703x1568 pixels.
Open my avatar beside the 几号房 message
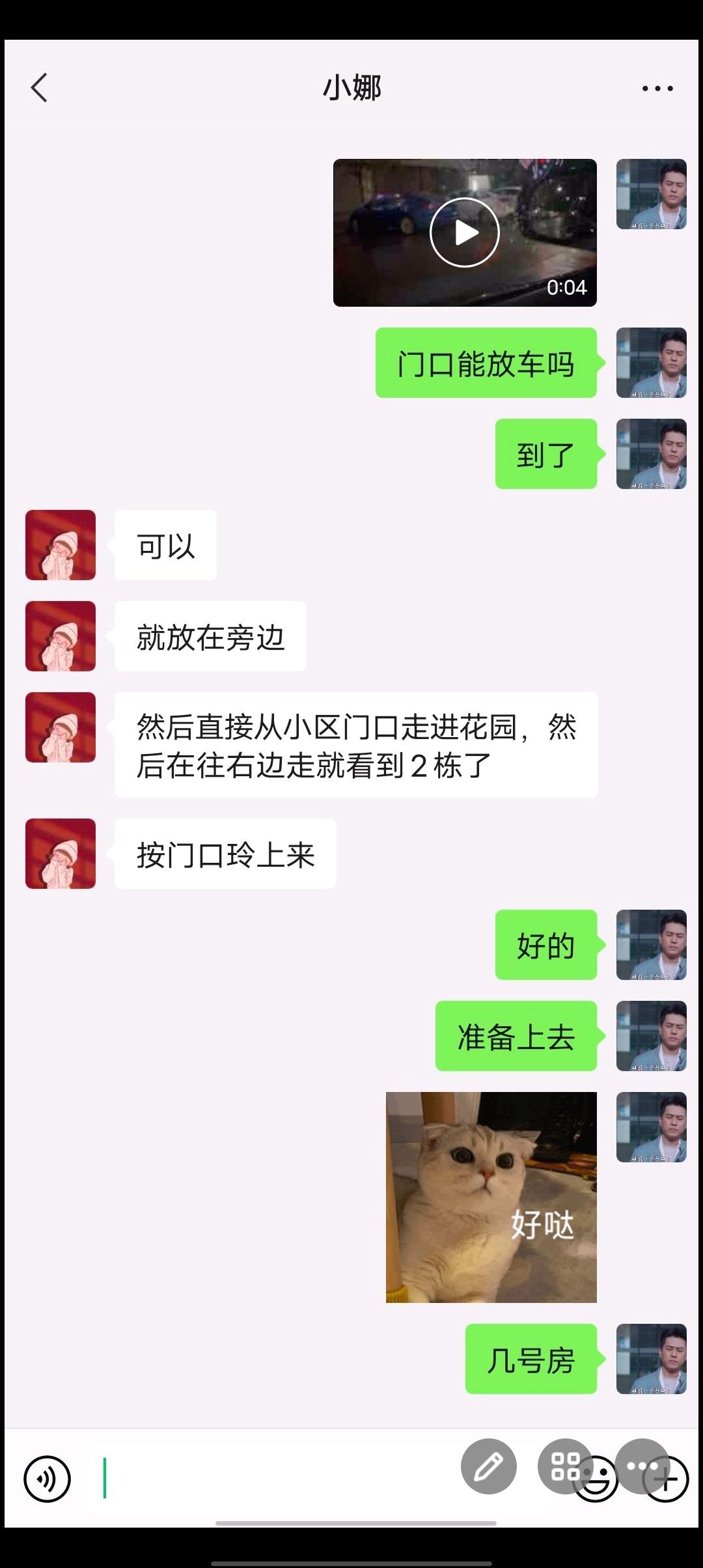pos(652,1359)
